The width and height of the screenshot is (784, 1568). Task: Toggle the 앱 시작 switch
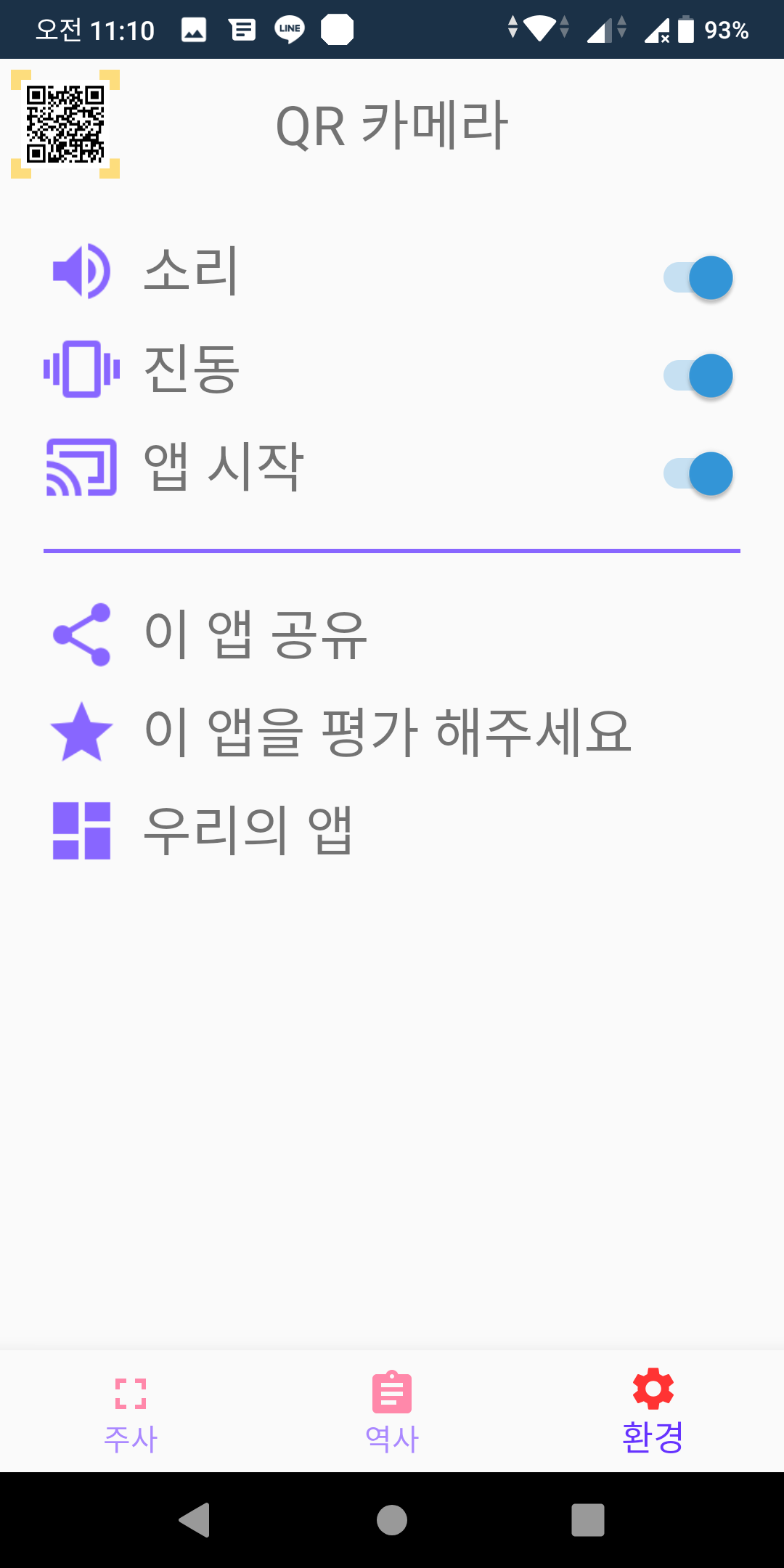[698, 473]
